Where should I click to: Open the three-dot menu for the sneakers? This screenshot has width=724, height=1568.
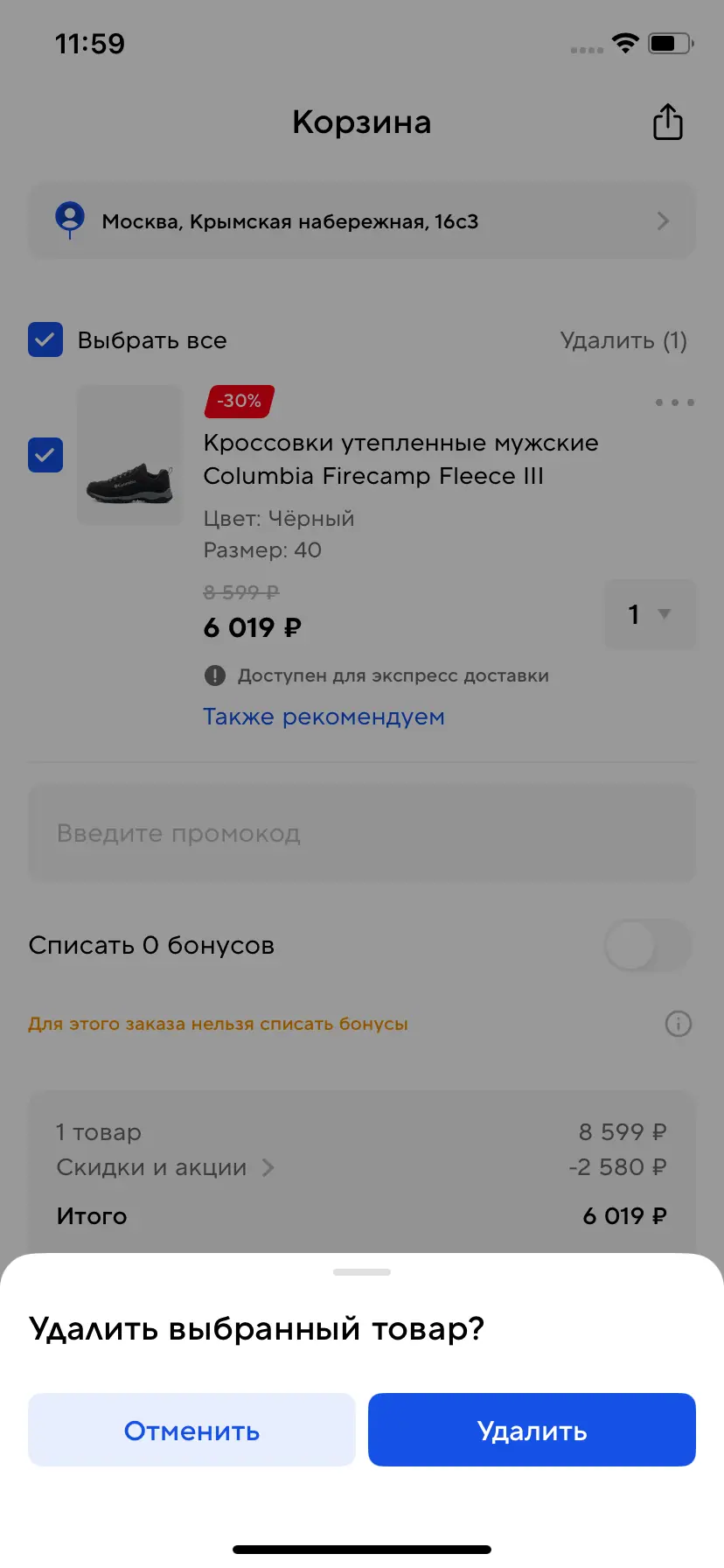674,402
